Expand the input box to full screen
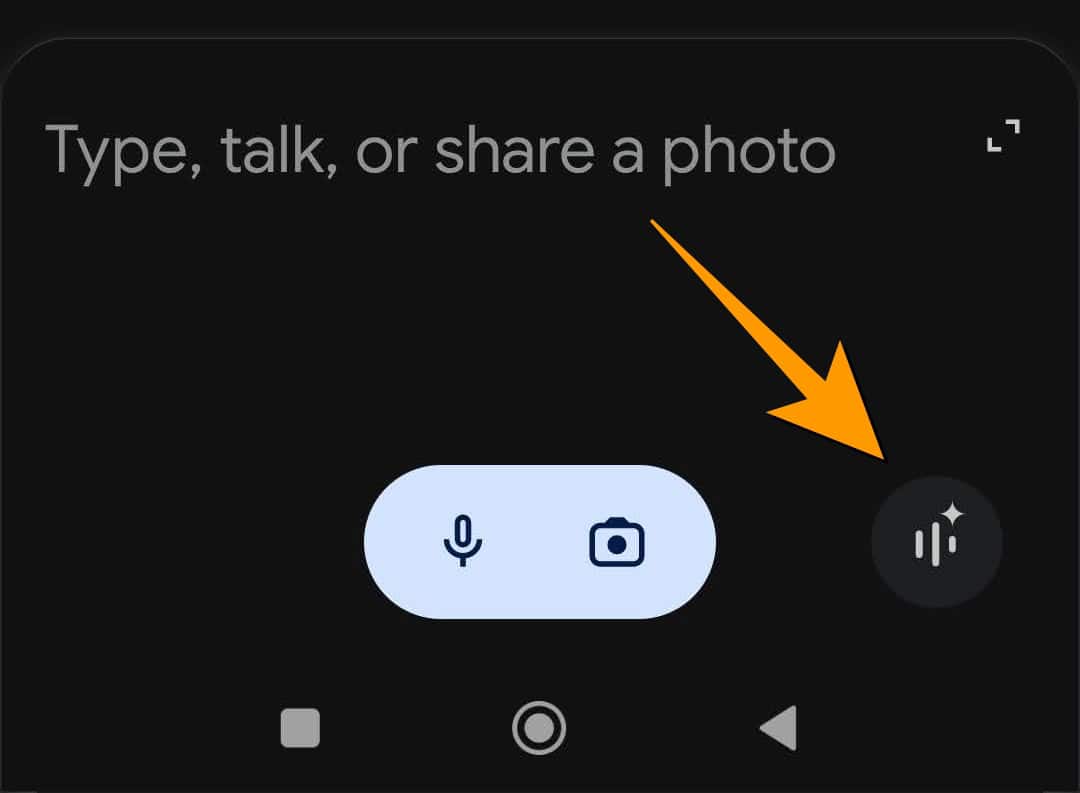Screen dimensions: 1080x793 coord(1003,135)
